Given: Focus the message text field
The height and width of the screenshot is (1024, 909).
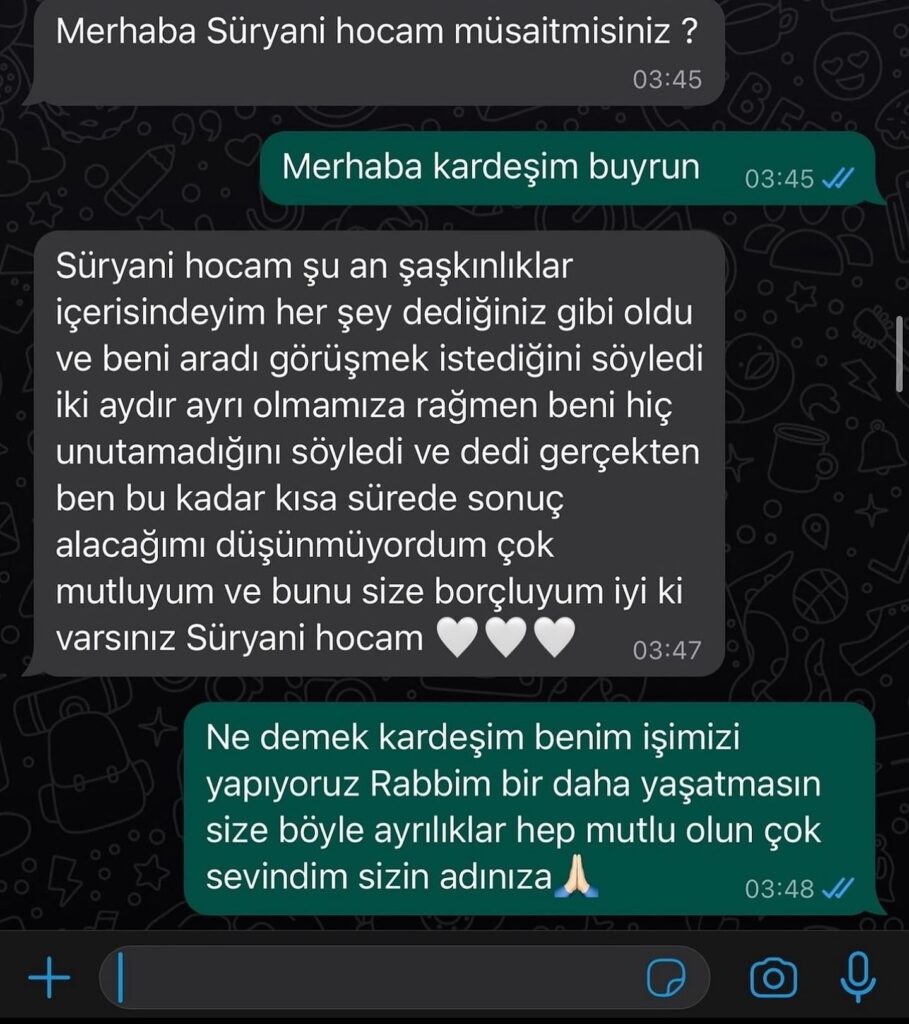Looking at the screenshot, I should [x=380, y=977].
